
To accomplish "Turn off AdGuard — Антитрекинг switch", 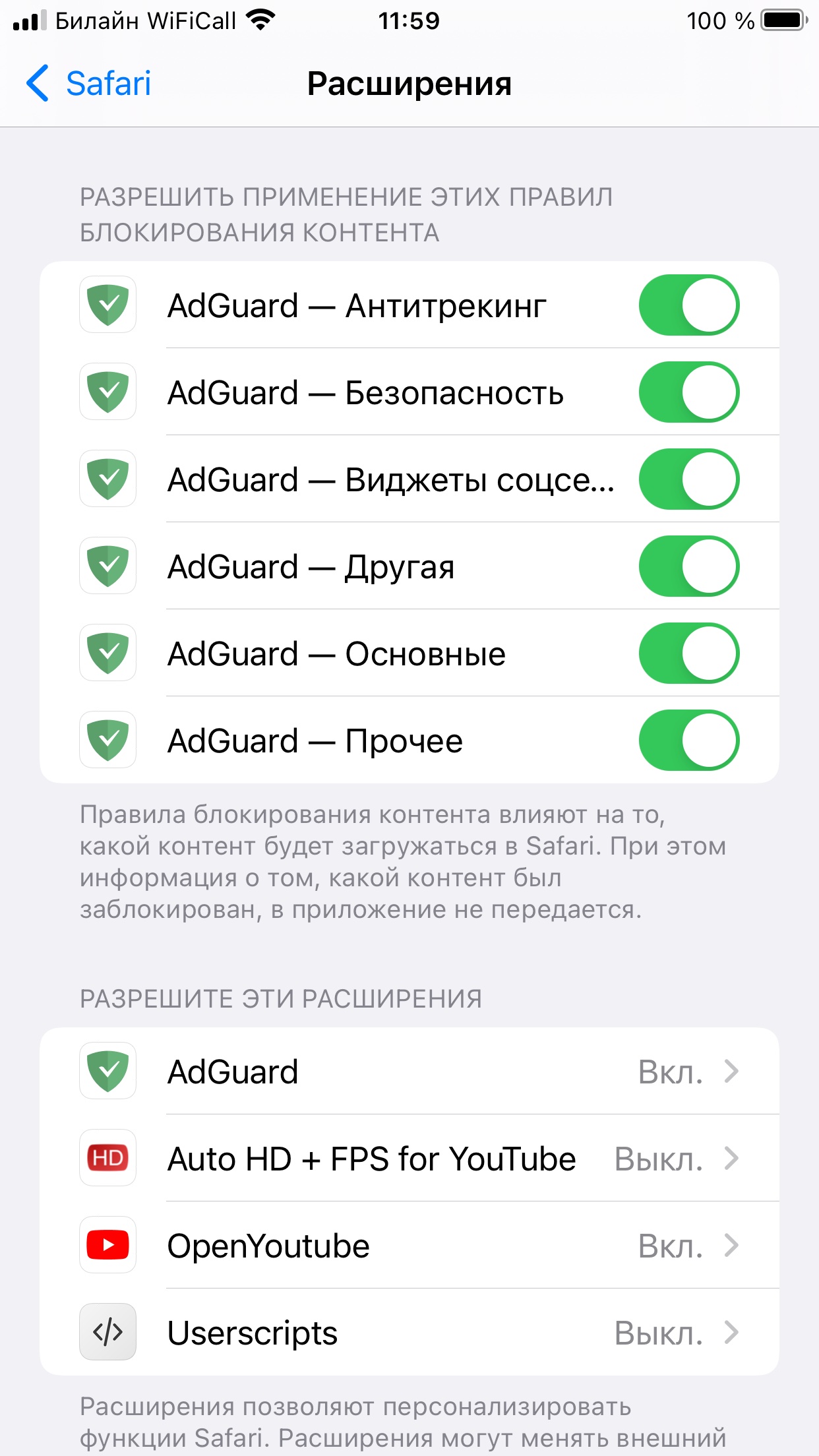I will (x=688, y=305).
